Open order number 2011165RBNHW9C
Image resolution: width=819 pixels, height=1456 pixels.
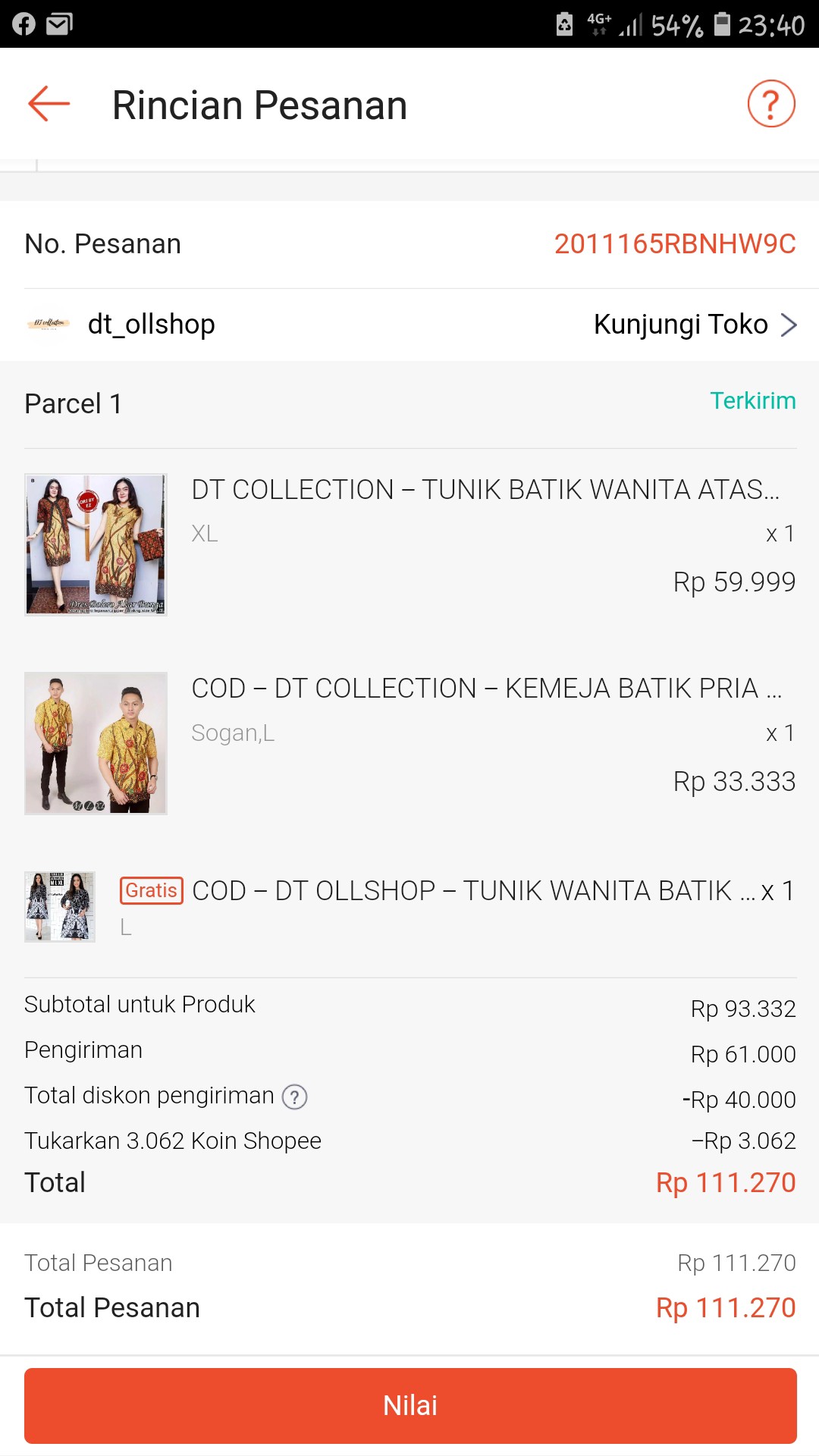[x=674, y=244]
